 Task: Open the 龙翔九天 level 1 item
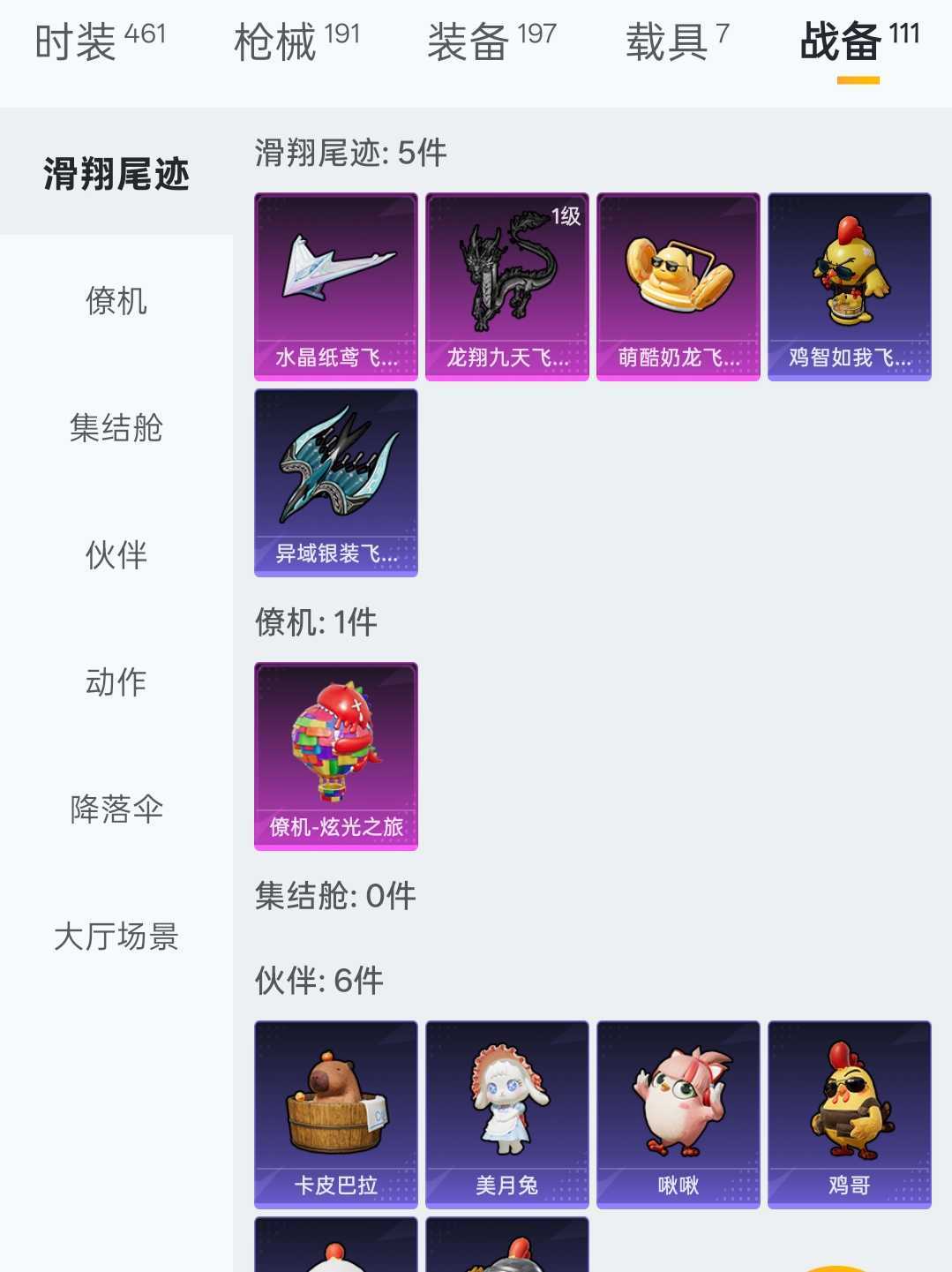tap(507, 287)
